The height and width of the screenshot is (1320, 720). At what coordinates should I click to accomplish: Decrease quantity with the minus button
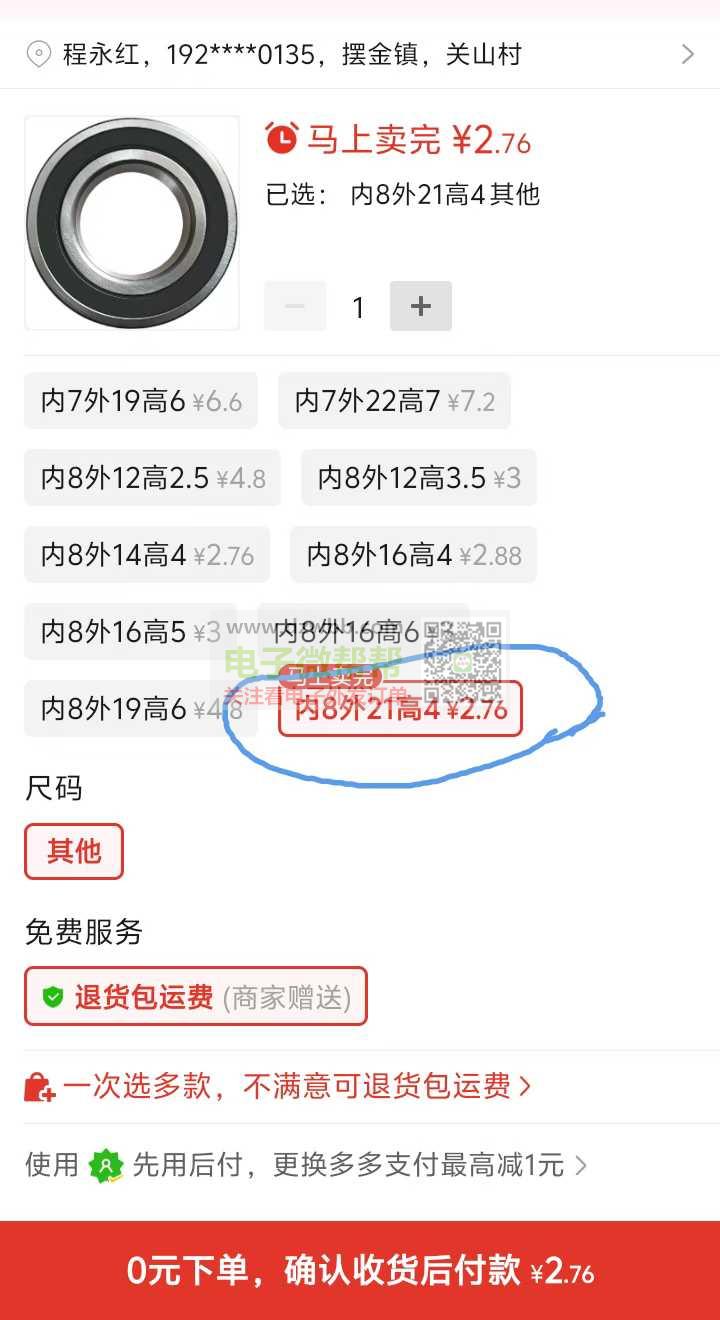[x=295, y=306]
